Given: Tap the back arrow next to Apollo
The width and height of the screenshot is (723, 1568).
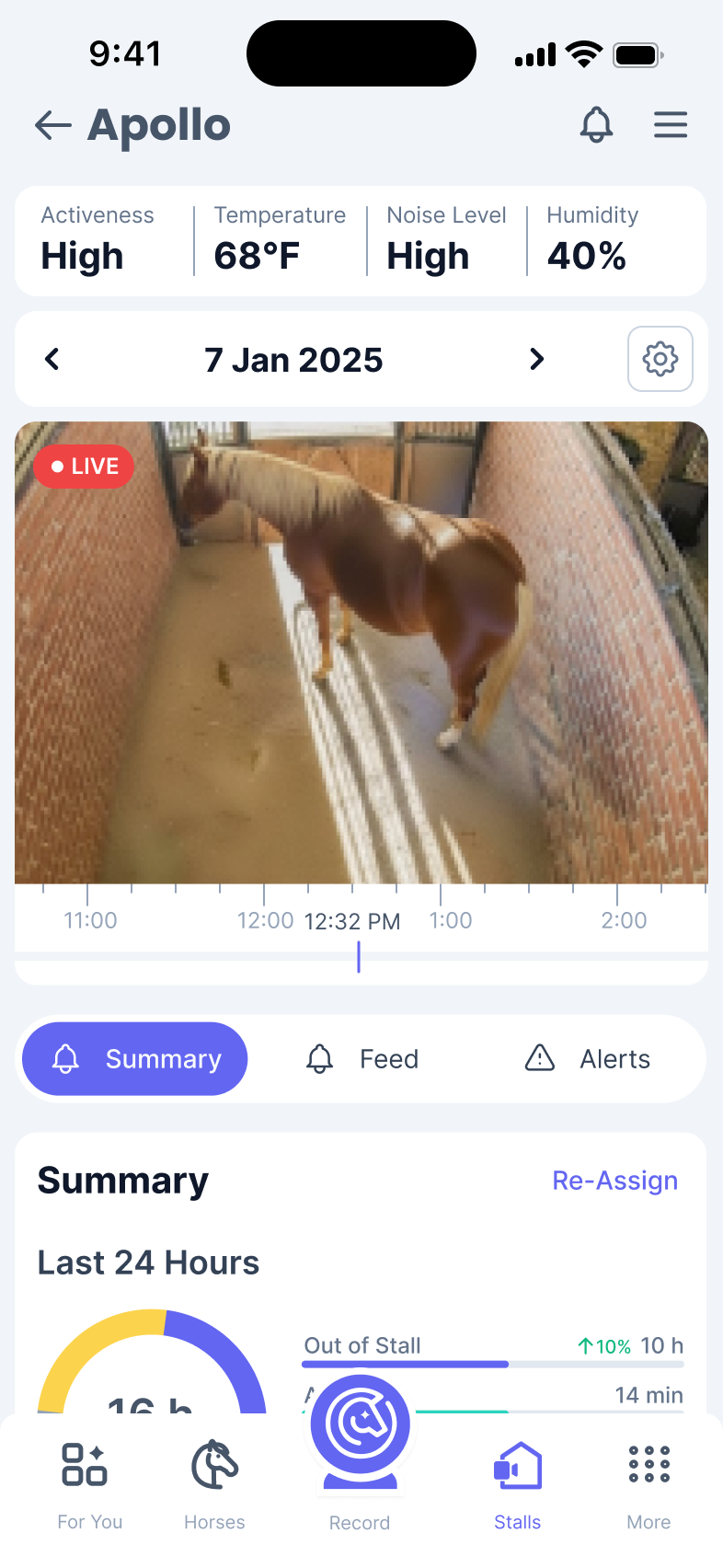Looking at the screenshot, I should (52, 125).
